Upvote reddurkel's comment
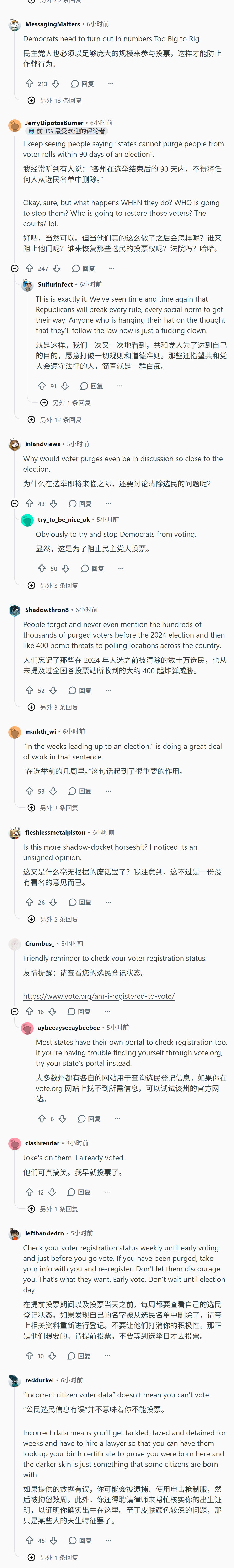The width and height of the screenshot is (234, 1568). tap(29, 1540)
